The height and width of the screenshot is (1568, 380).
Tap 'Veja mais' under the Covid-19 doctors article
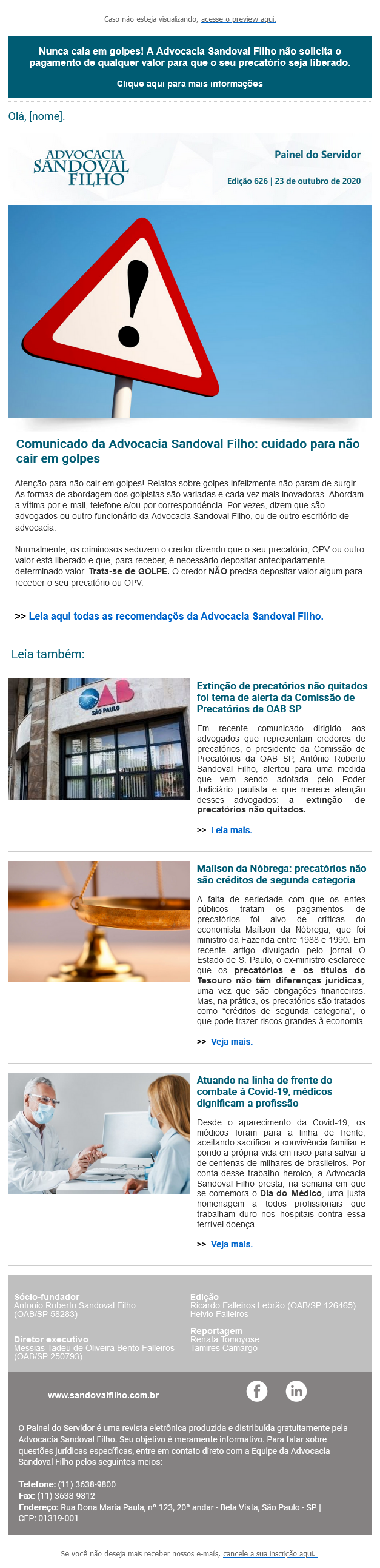click(x=231, y=1244)
